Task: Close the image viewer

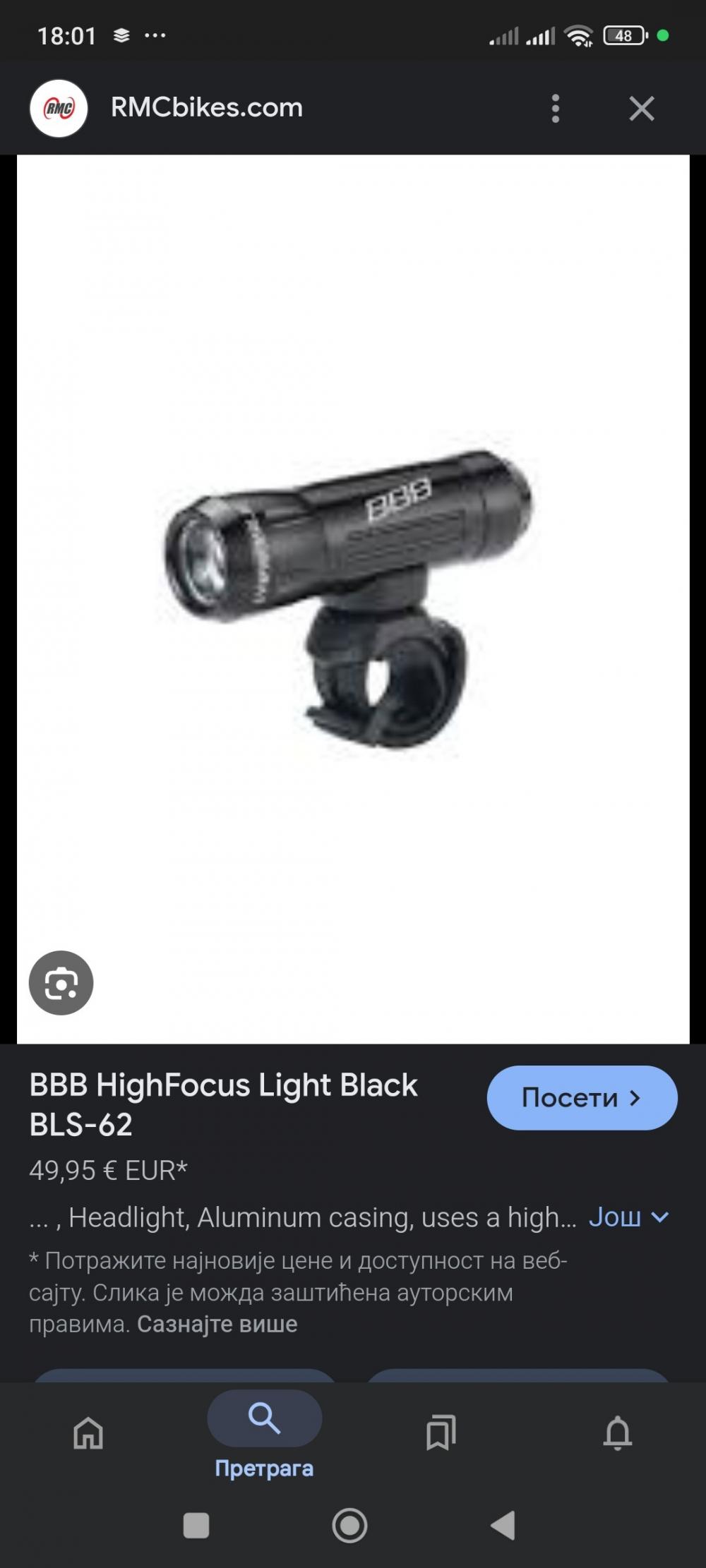Action: point(642,109)
